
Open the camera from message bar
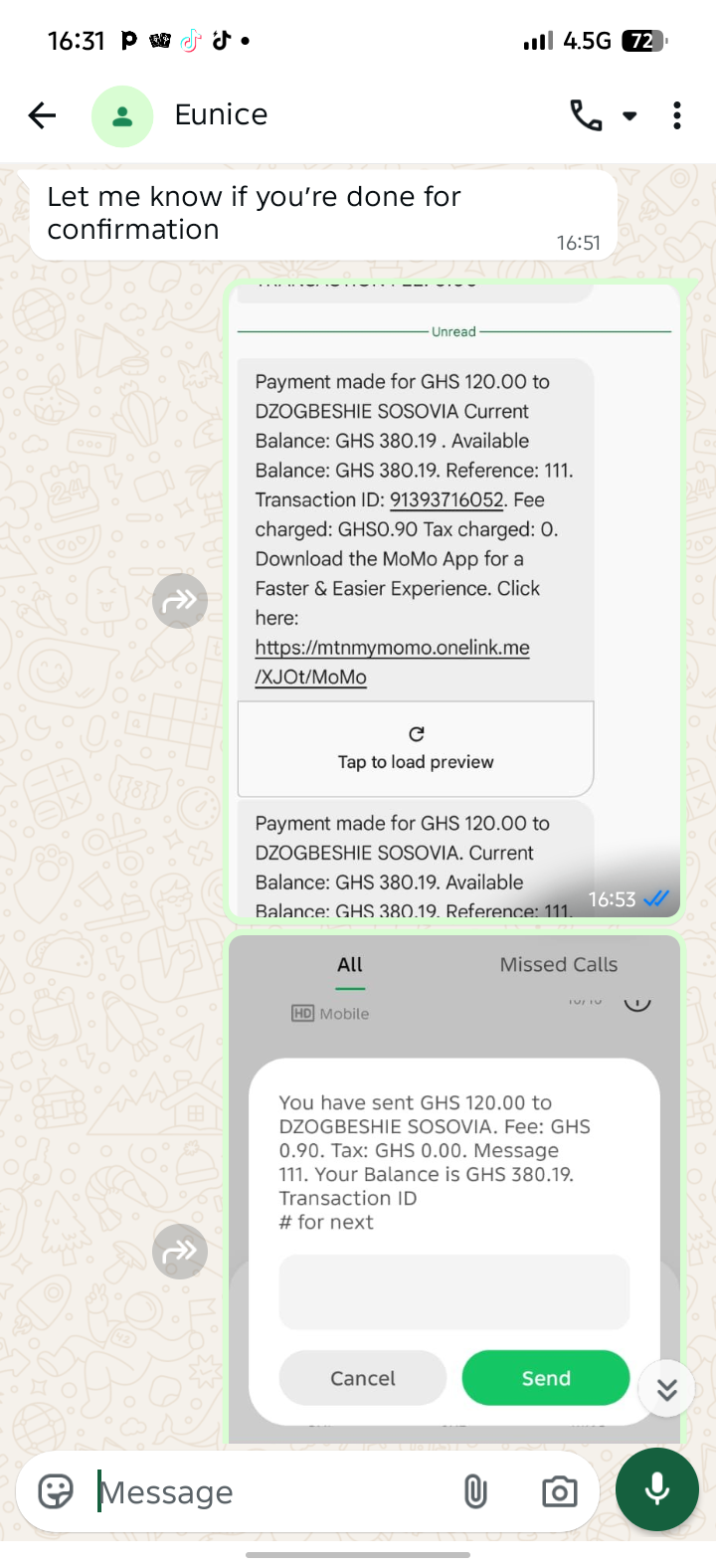[559, 1491]
